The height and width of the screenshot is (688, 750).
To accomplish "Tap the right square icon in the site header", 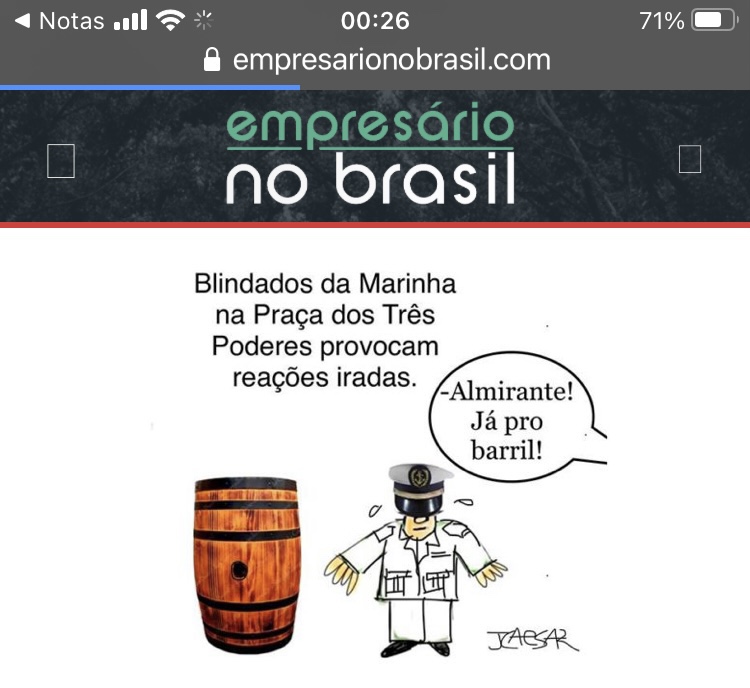I will pos(690,159).
